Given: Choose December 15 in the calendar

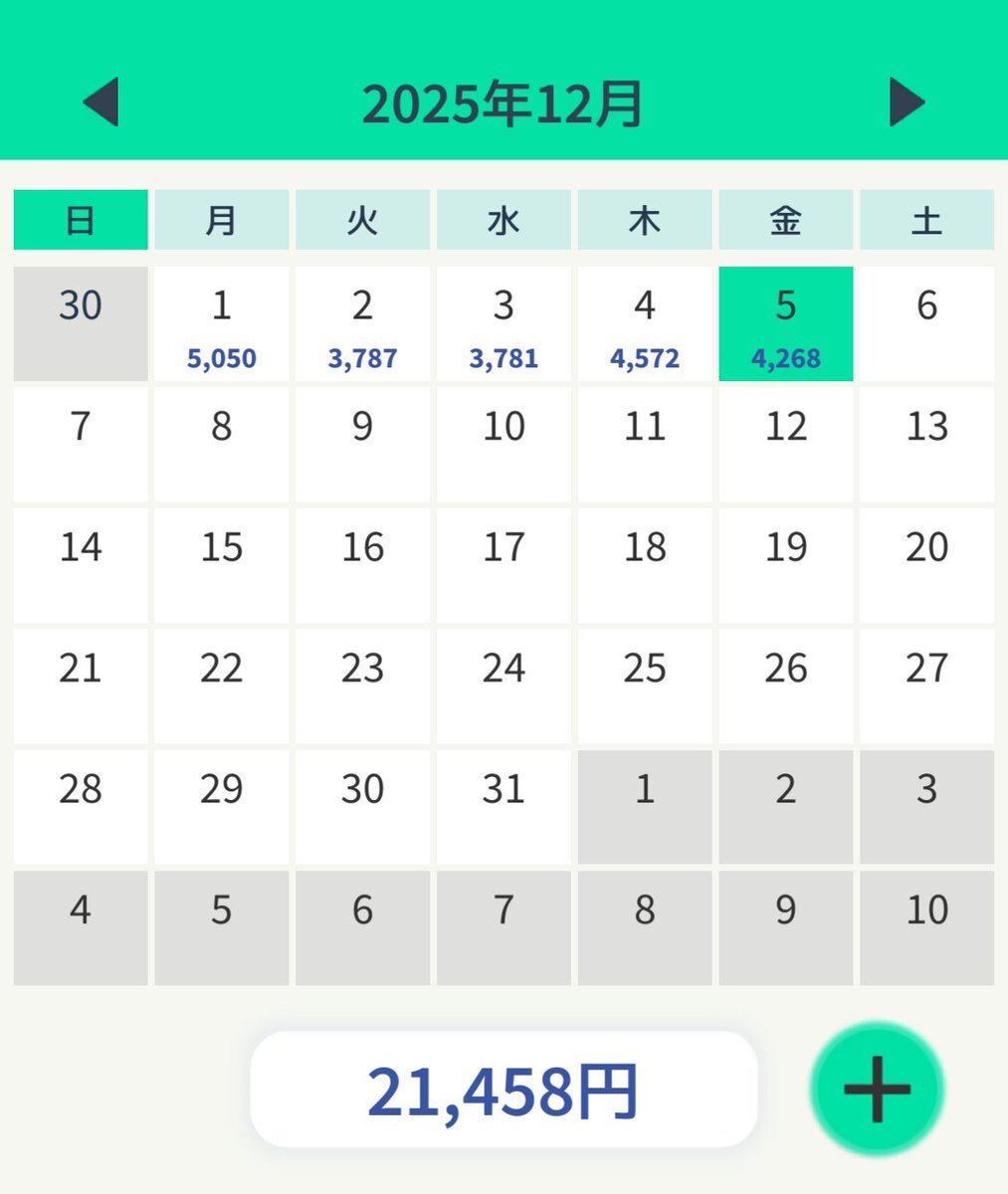Looking at the screenshot, I should click(221, 565).
